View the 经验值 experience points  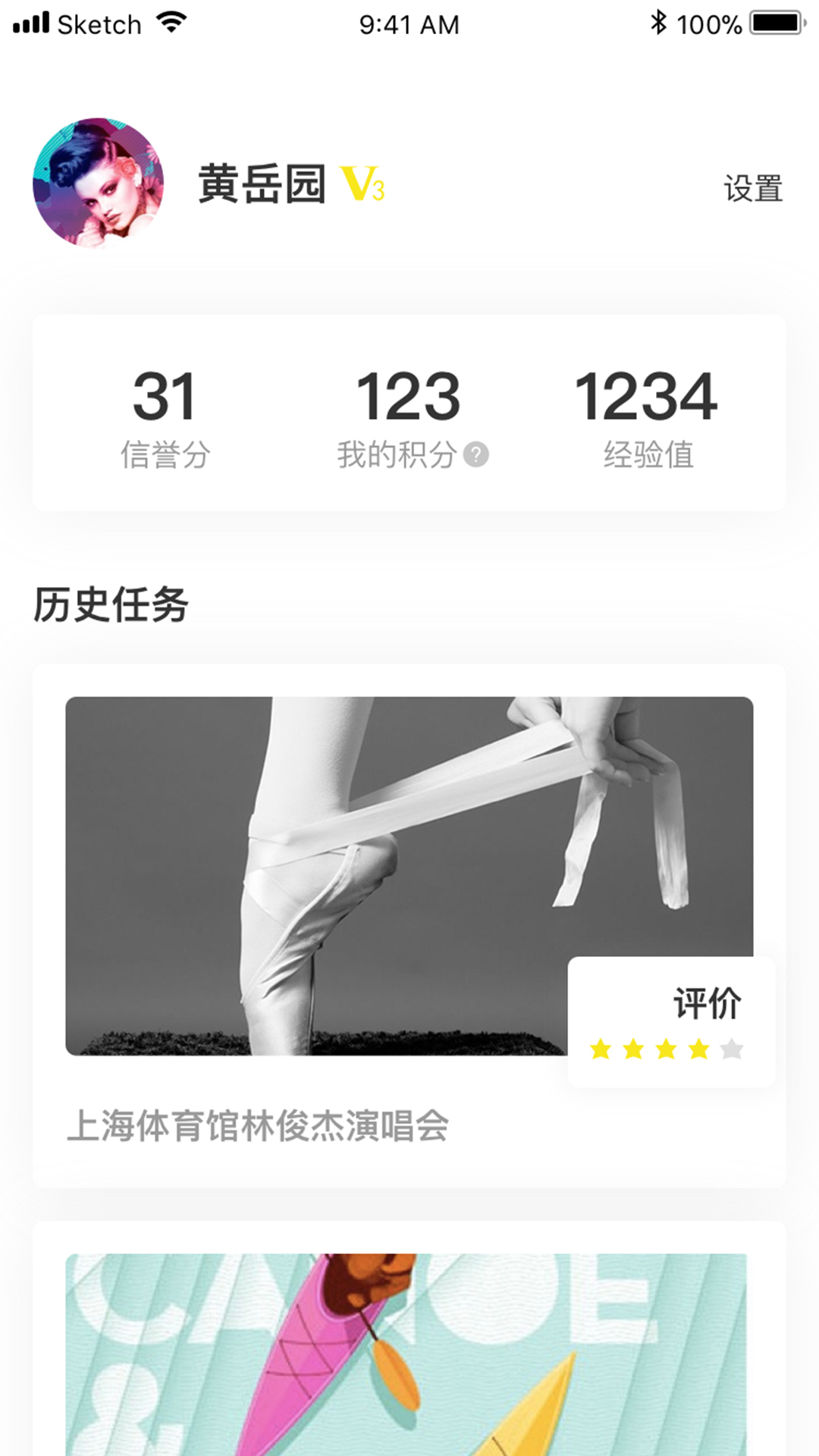click(x=646, y=418)
